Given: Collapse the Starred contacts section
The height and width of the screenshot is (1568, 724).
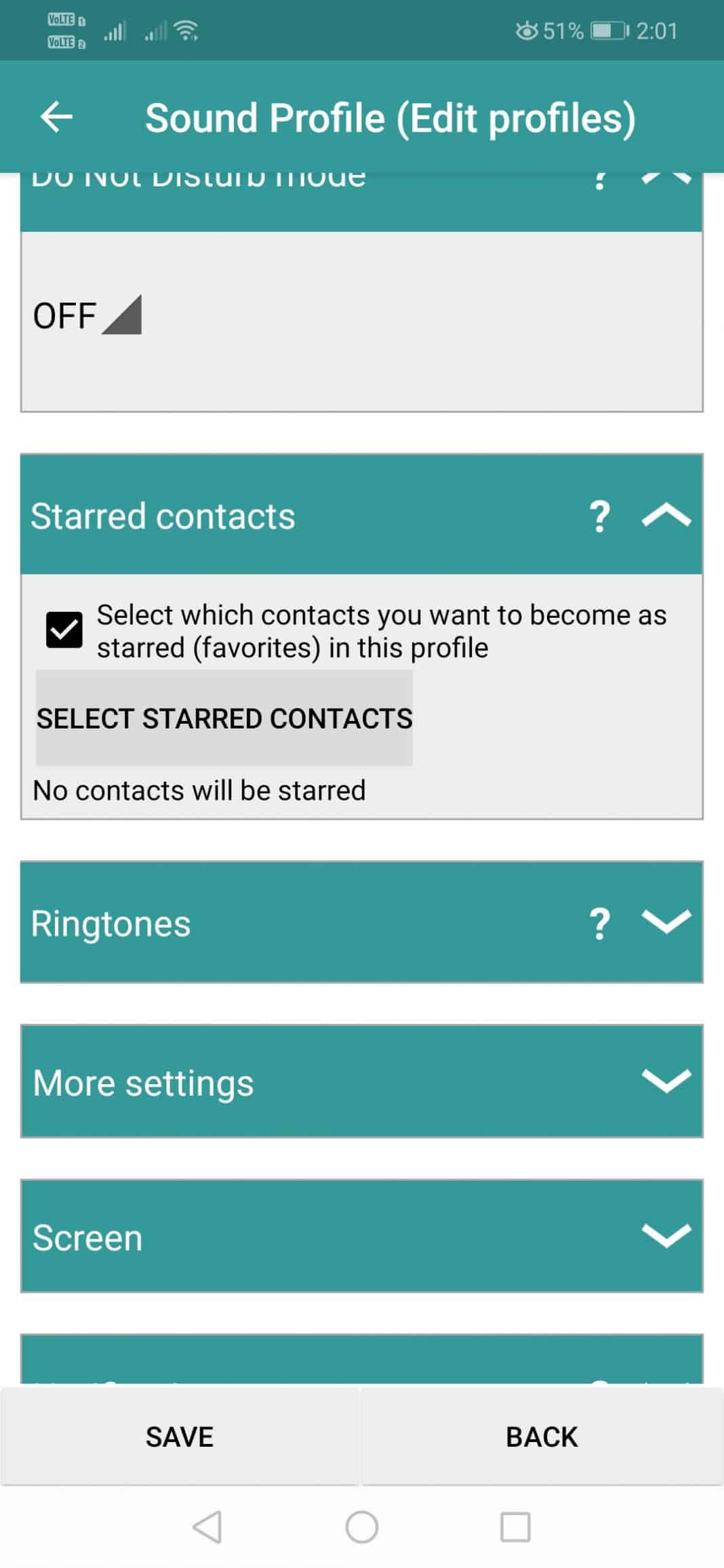Looking at the screenshot, I should (x=666, y=516).
